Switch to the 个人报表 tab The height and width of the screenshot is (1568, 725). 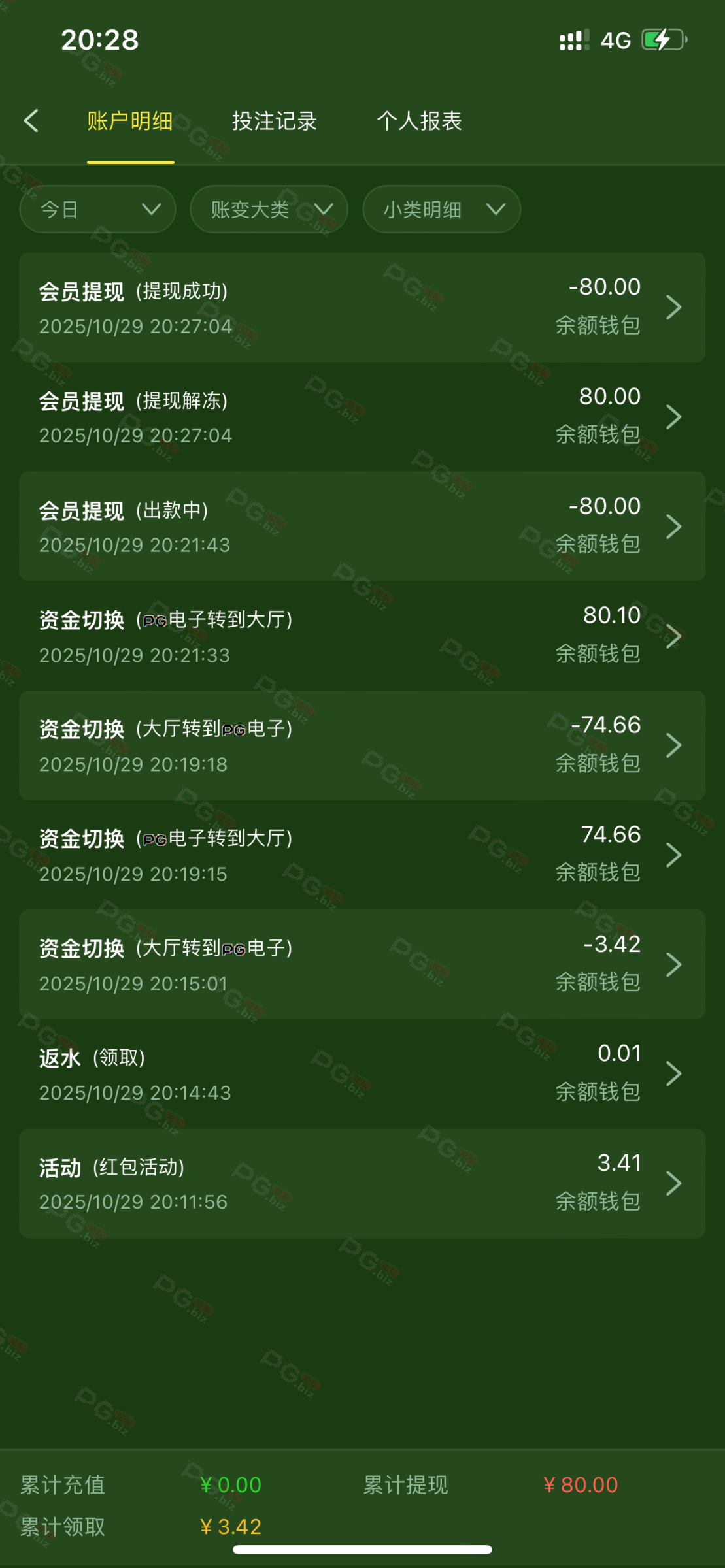pos(419,121)
